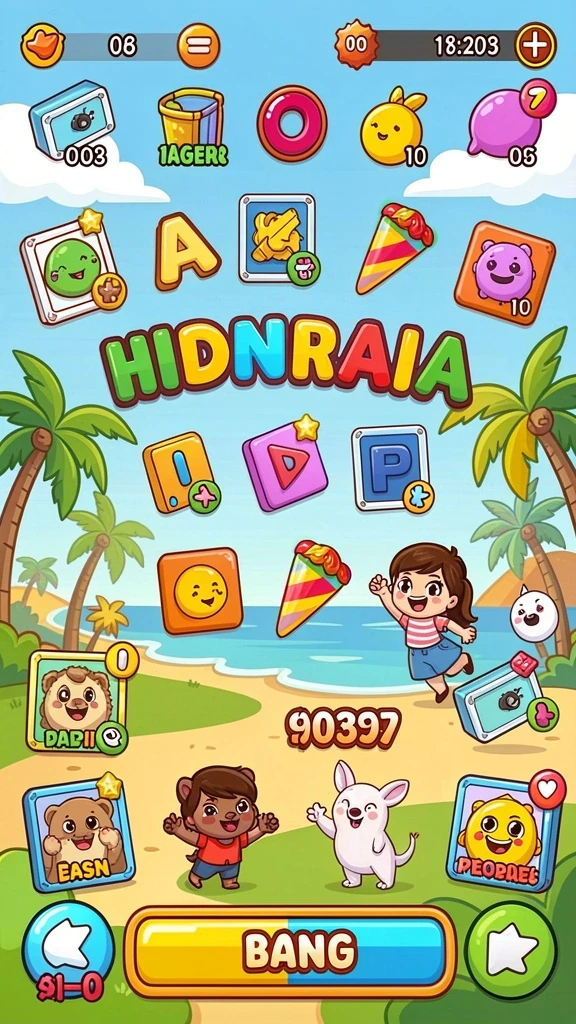Tap the orange exclamation mark tile
This screenshot has width=576, height=1024.
[x=180, y=472]
